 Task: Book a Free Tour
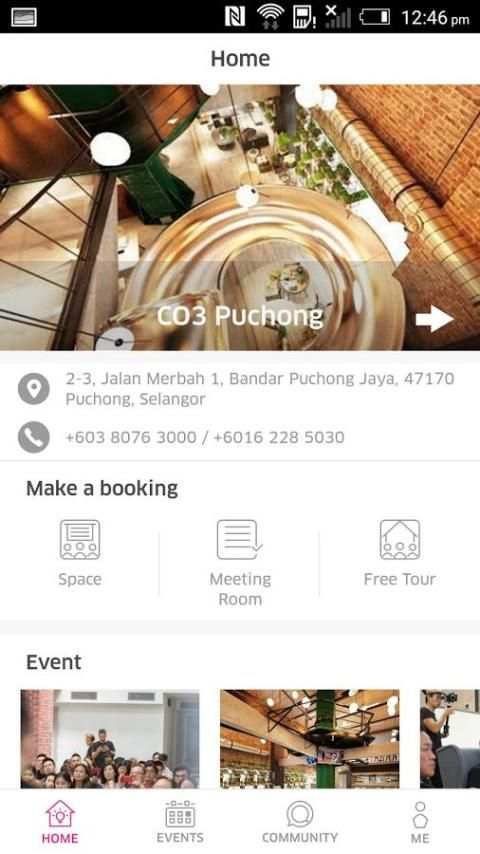[399, 553]
